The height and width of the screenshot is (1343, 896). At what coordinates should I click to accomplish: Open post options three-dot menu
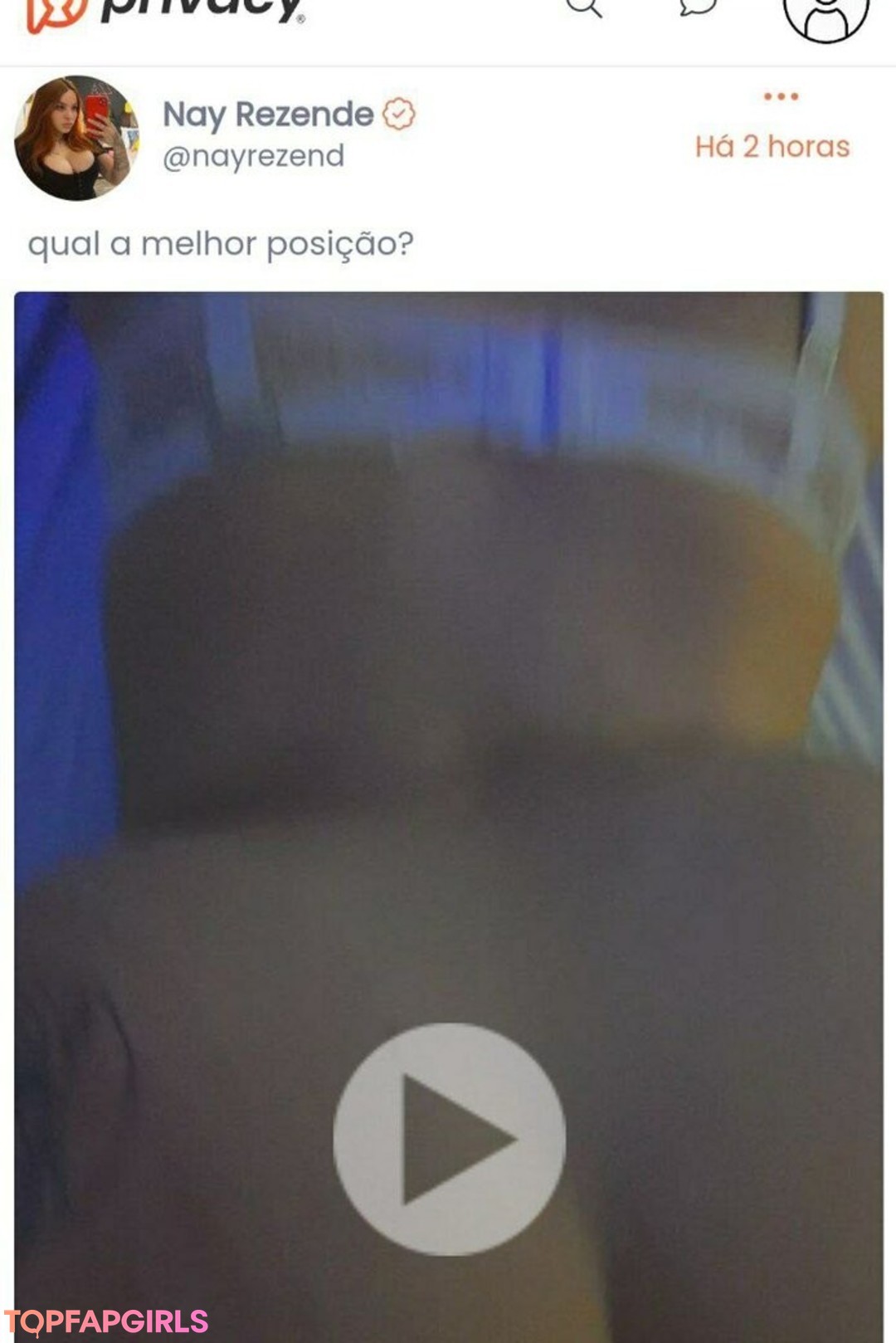(x=781, y=96)
